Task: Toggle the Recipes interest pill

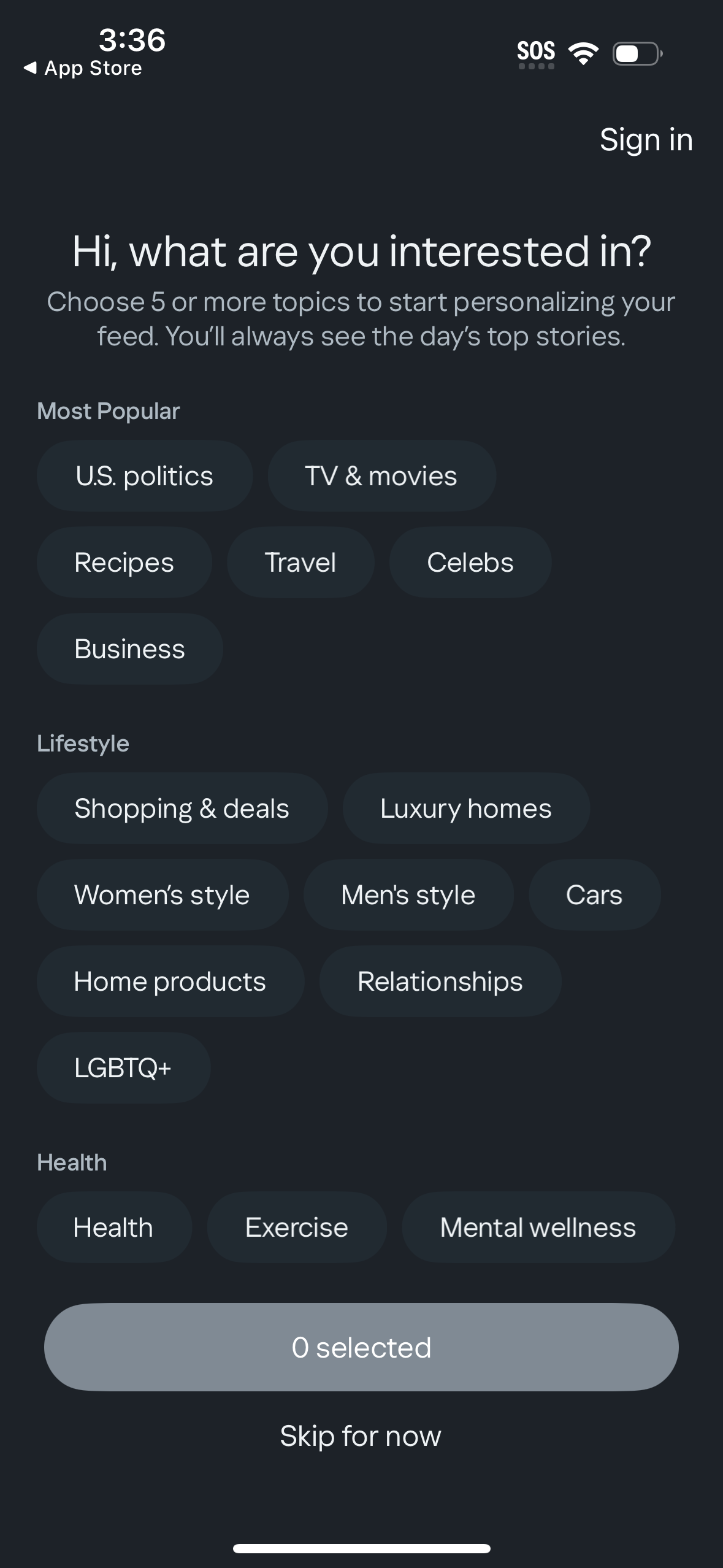Action: [124, 562]
